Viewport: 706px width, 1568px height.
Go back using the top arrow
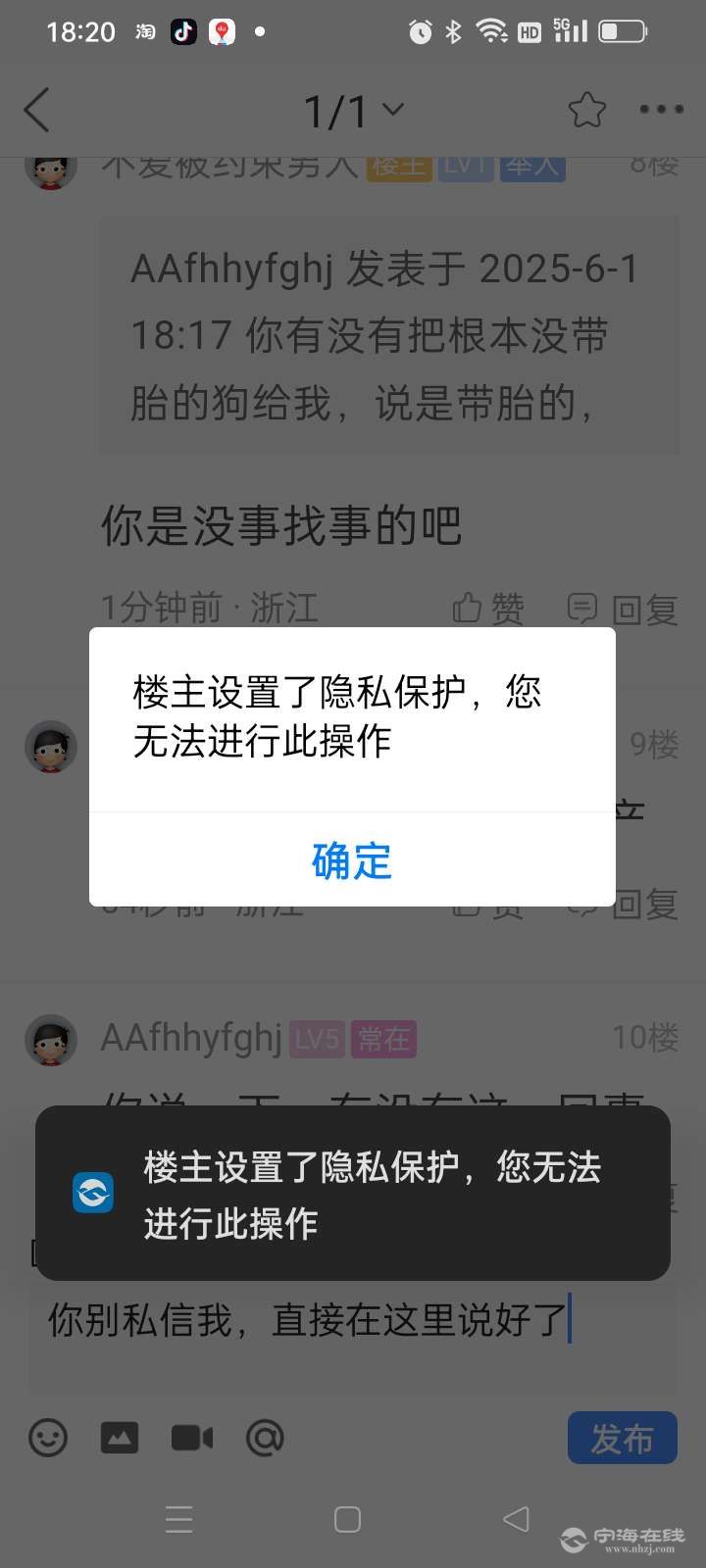(37, 110)
